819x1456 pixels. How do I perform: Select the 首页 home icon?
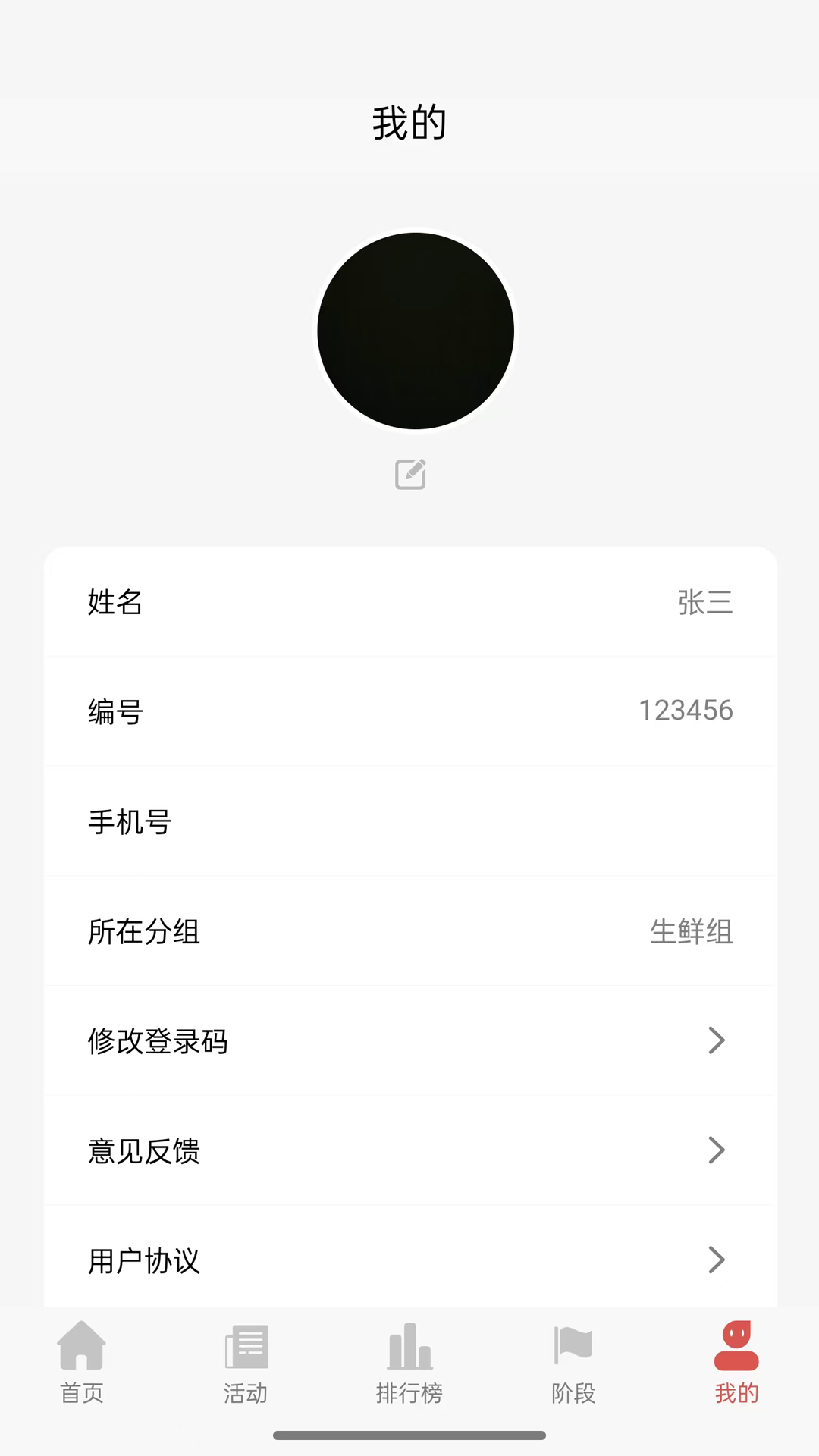point(81,1350)
